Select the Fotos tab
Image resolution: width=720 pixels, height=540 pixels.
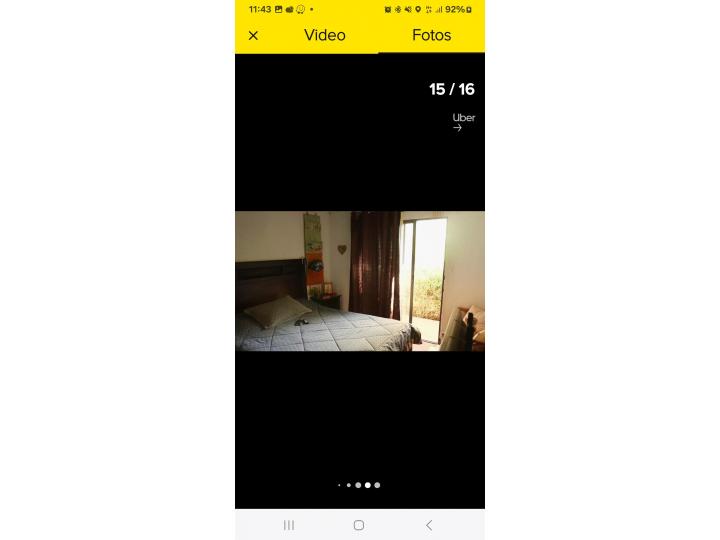click(x=431, y=35)
